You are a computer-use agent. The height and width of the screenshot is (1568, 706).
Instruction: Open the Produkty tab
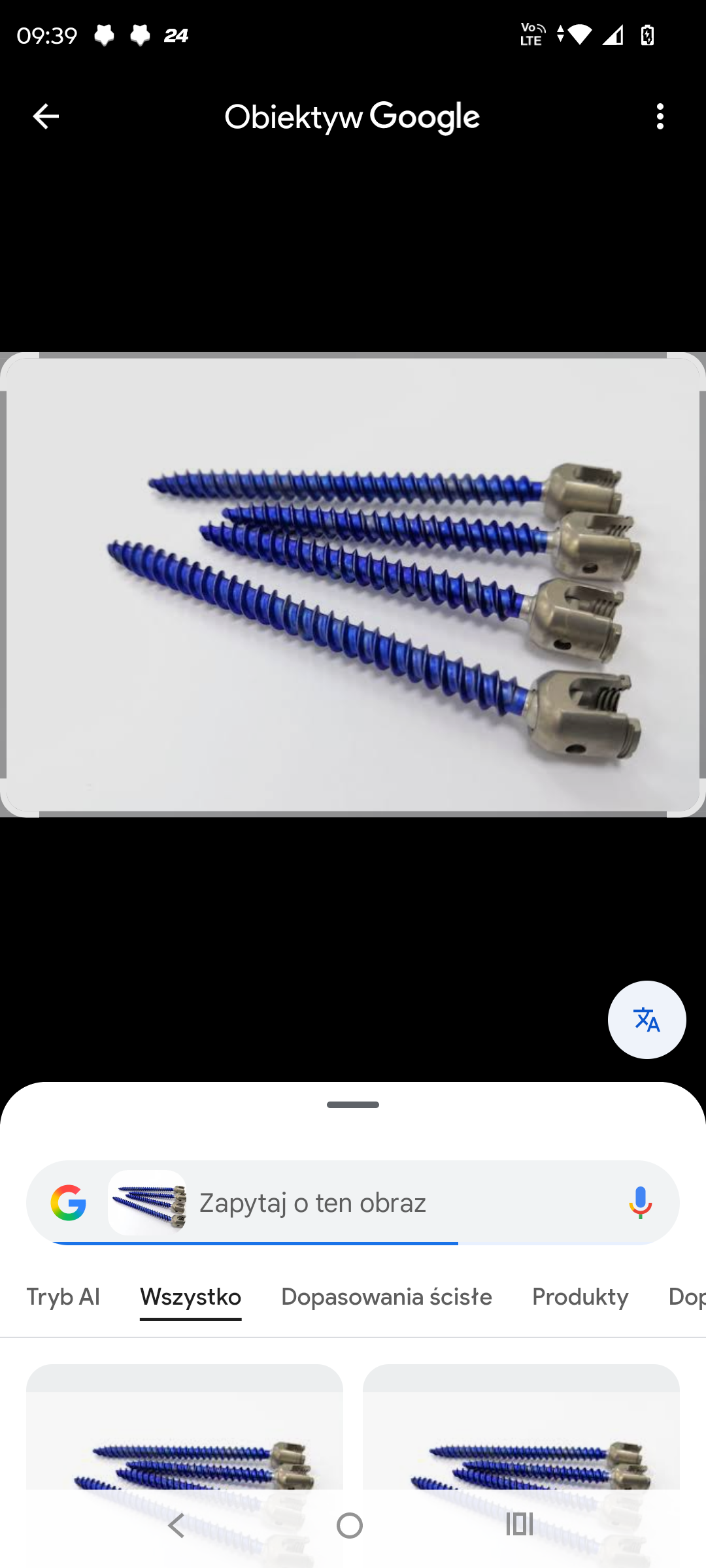580,1297
